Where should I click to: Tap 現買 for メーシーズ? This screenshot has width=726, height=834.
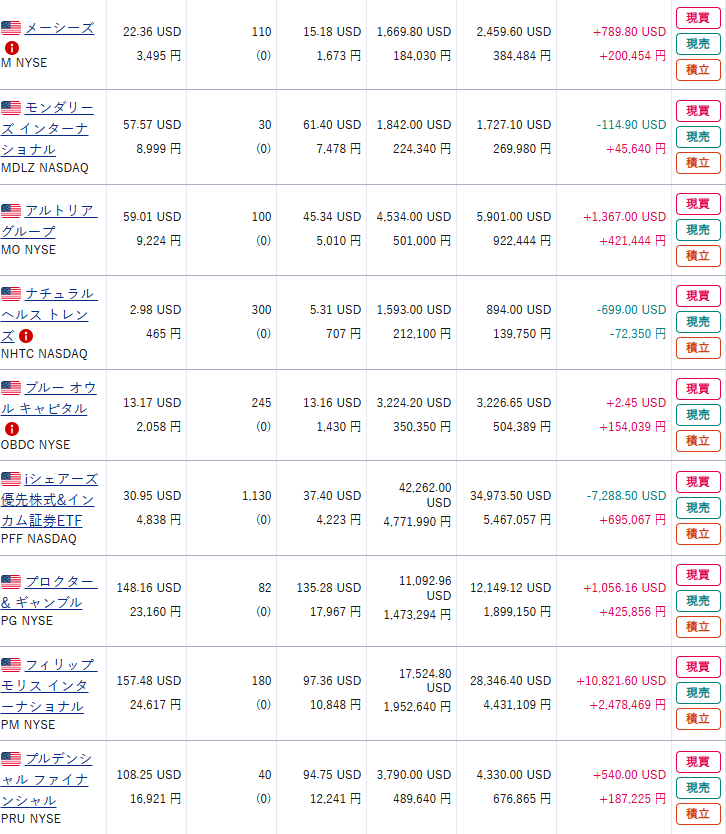[697, 18]
